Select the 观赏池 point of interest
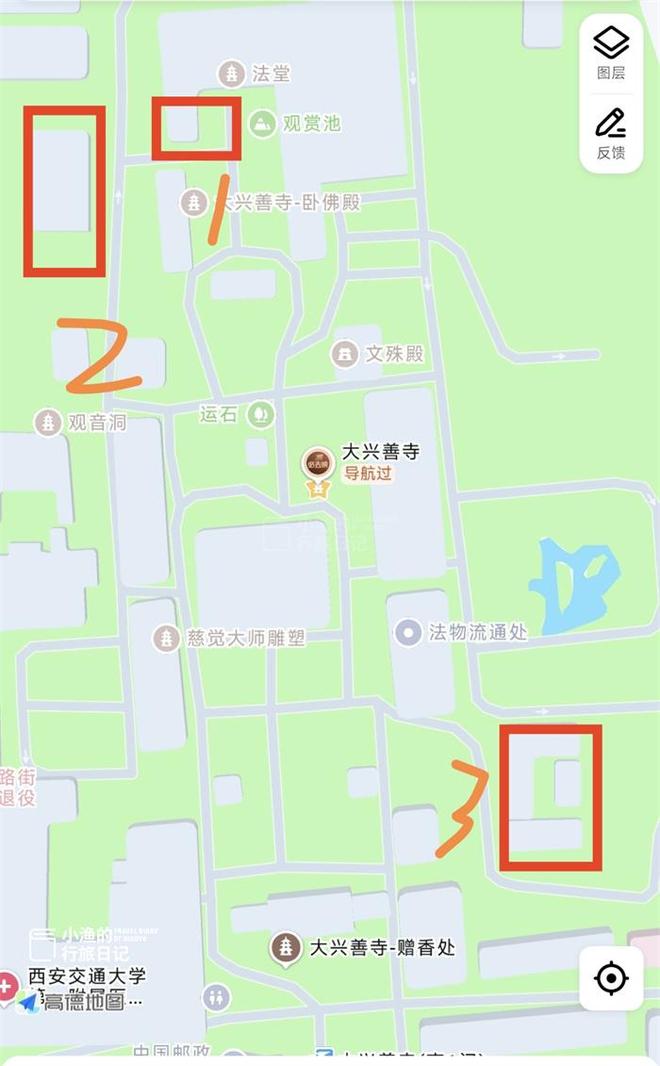660x1066 pixels. click(x=263, y=123)
